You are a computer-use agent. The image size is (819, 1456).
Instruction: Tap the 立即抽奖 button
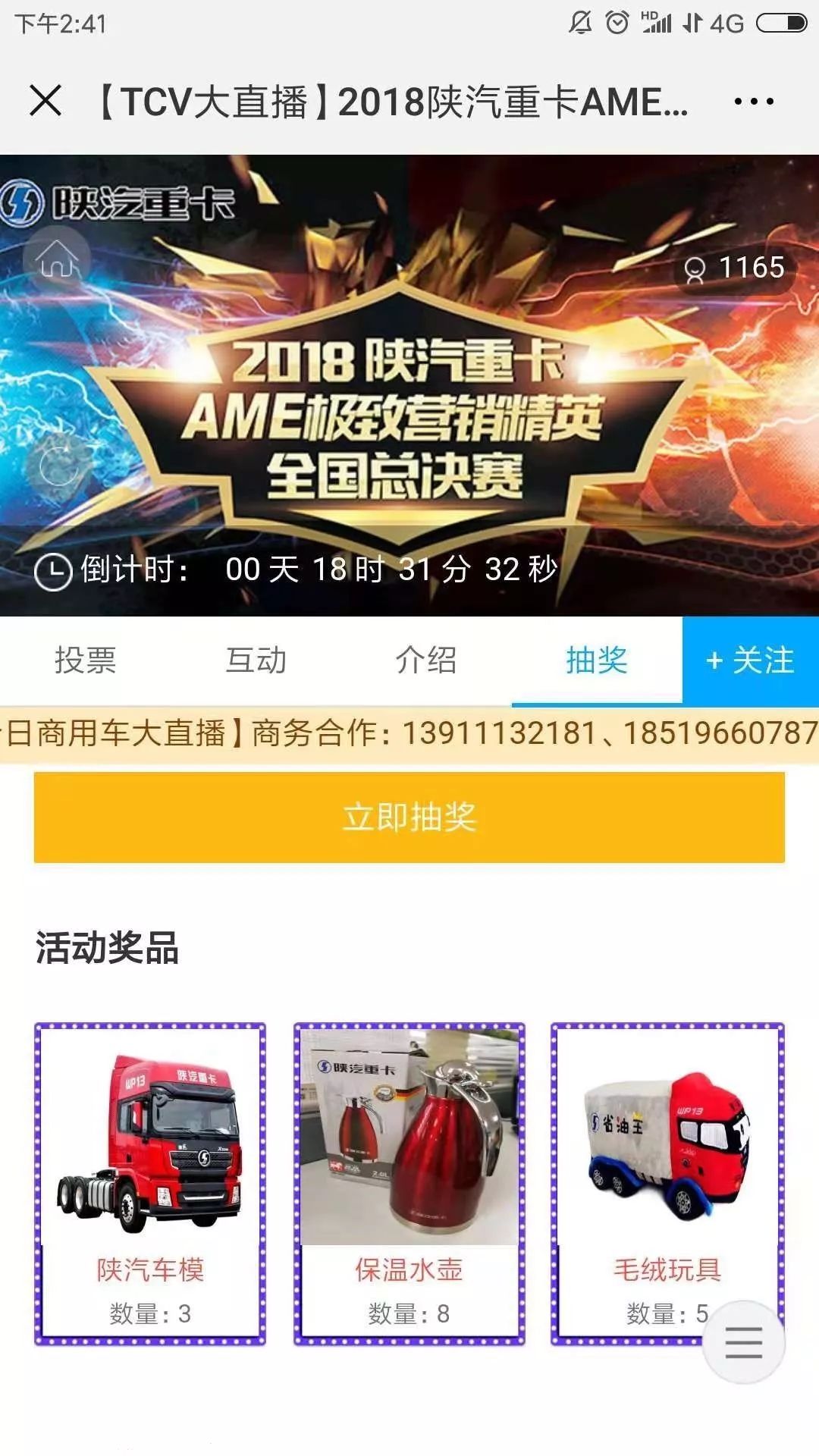pos(409,817)
